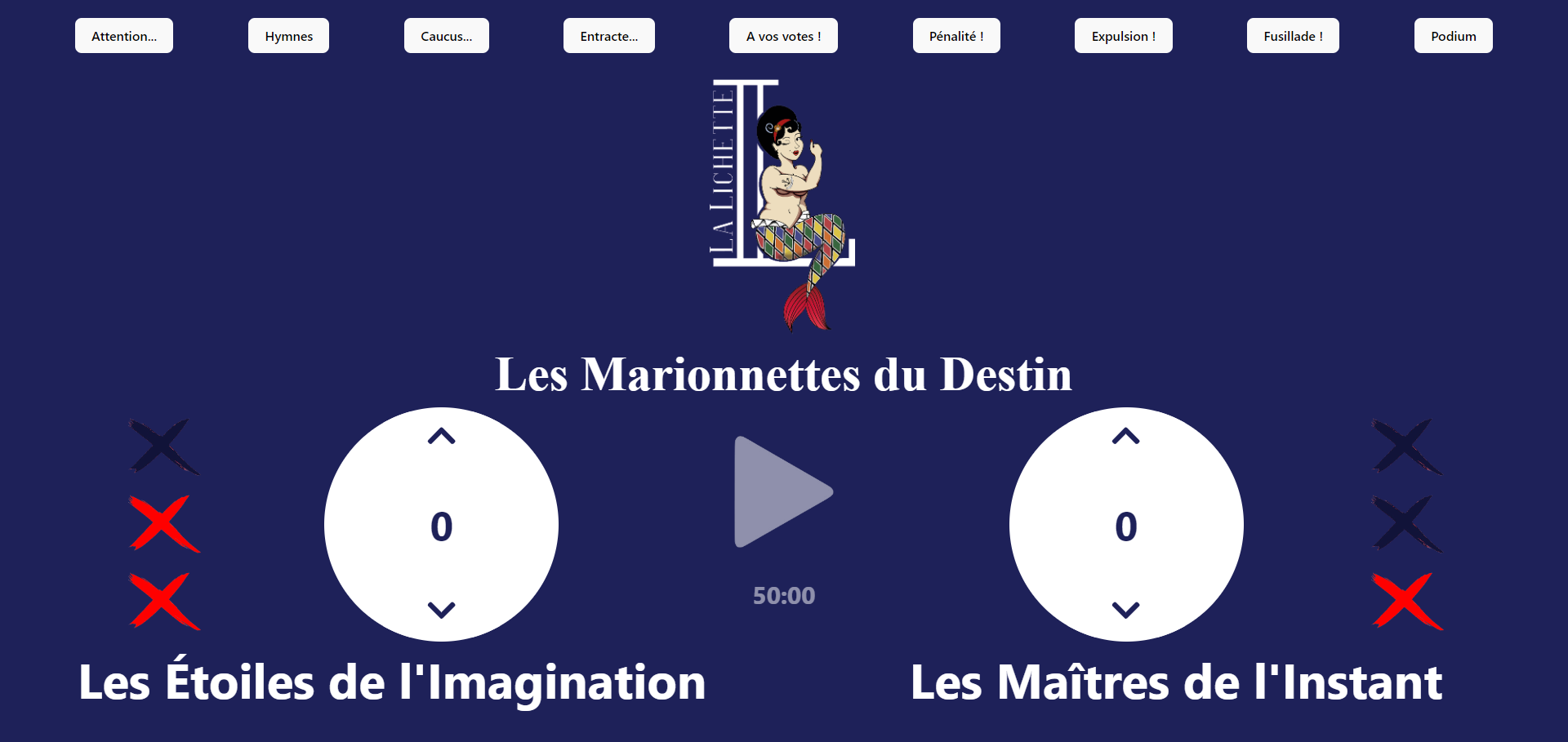
Task: Launch the A vos votes ! cue
Action: pos(783,36)
